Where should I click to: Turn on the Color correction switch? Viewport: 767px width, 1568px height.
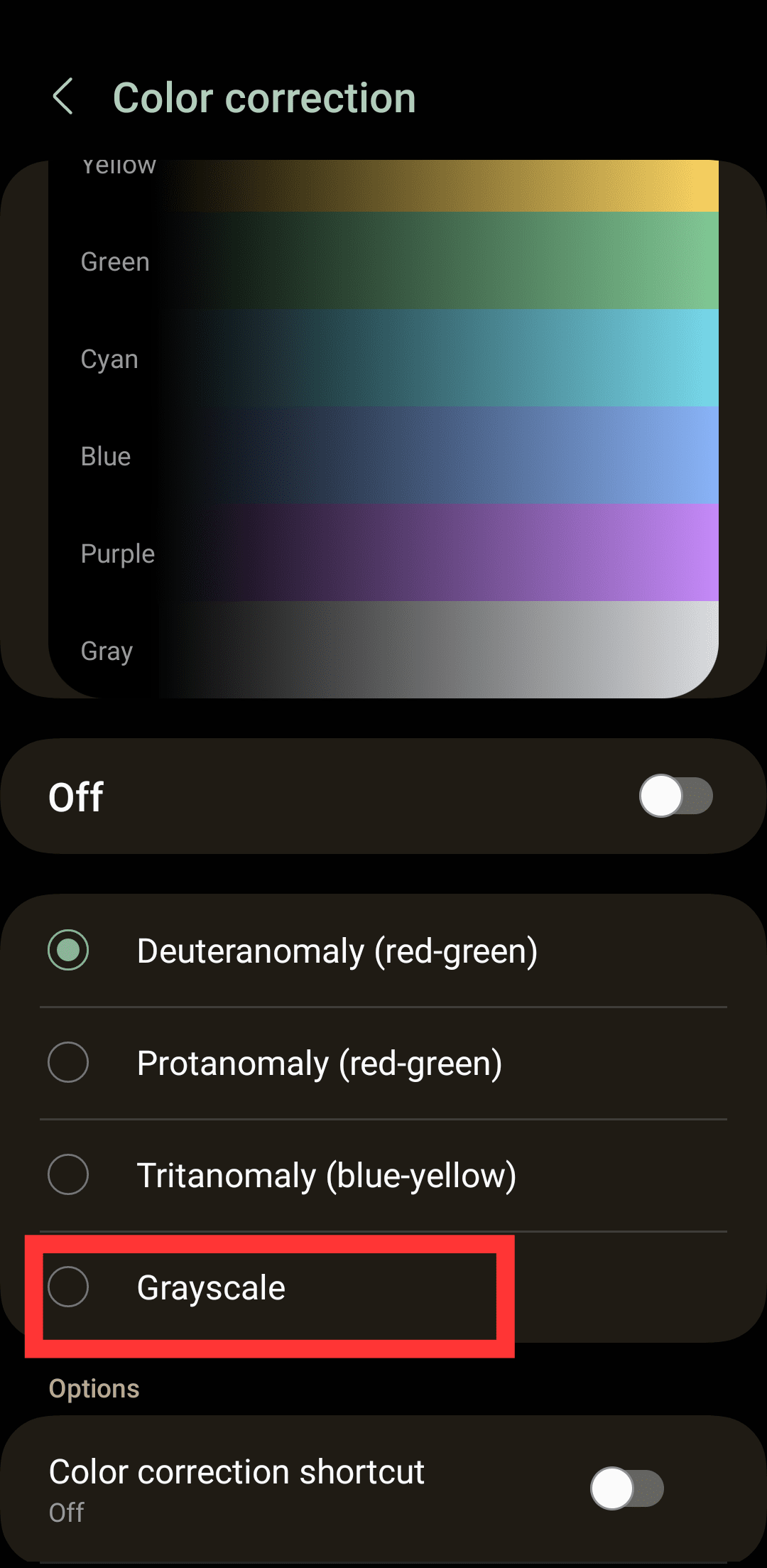click(675, 796)
